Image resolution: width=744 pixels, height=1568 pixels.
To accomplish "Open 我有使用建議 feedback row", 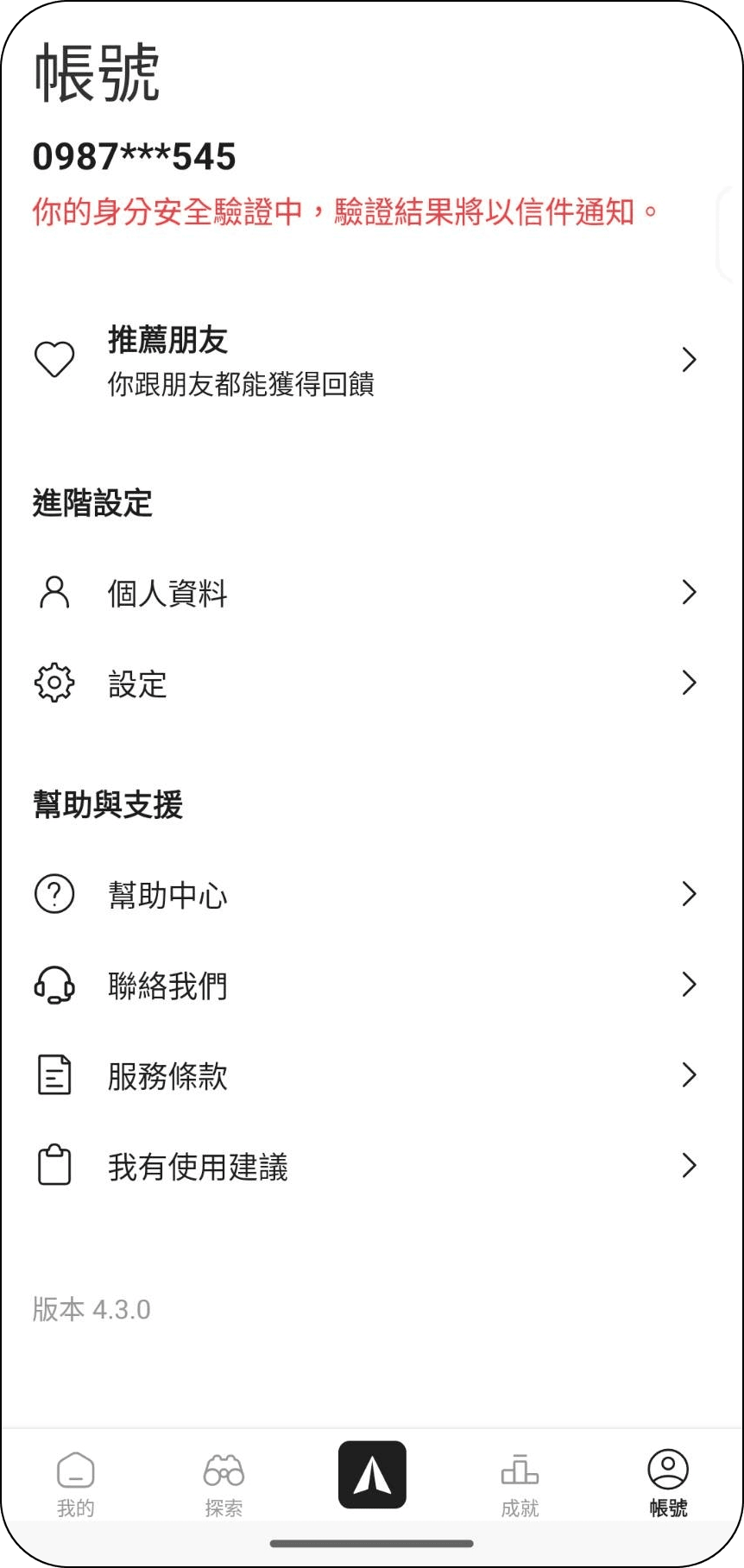I will click(371, 1166).
